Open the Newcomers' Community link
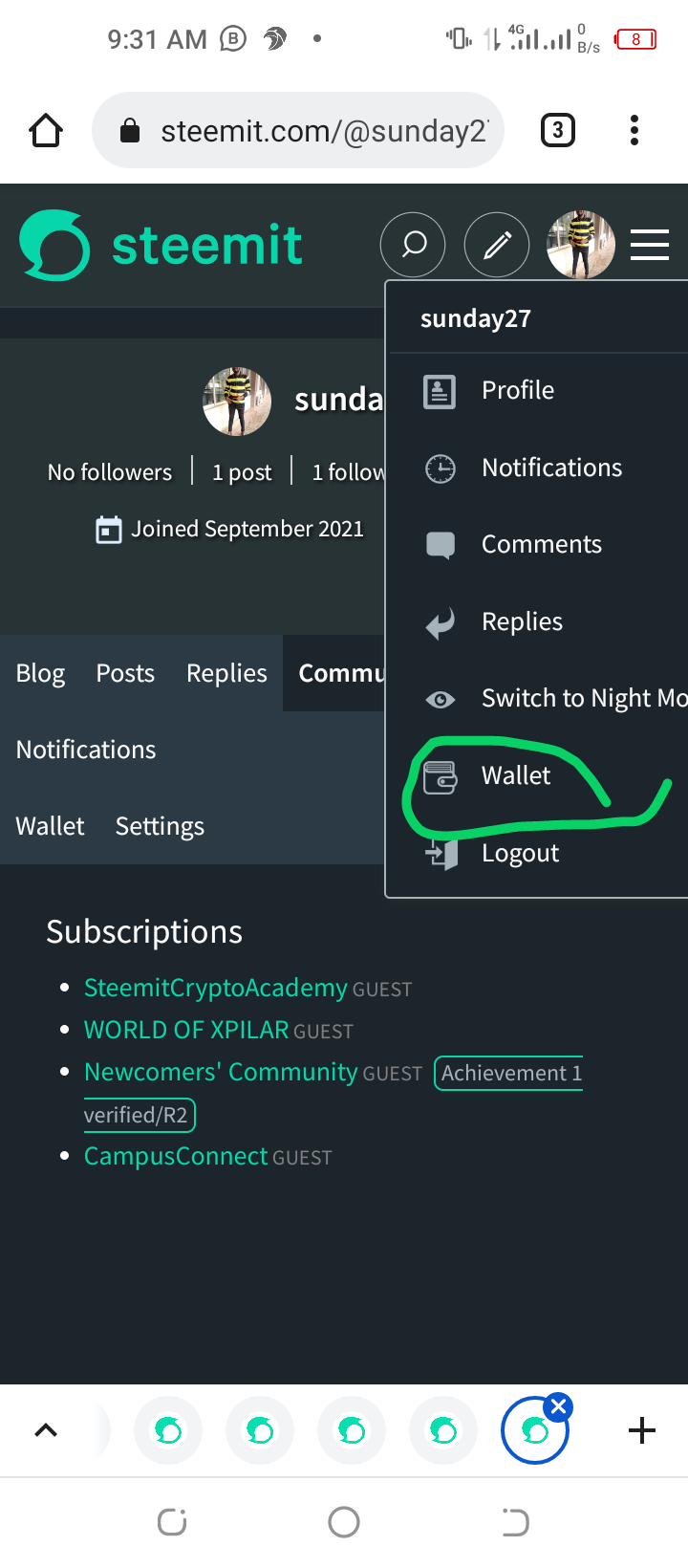The width and height of the screenshot is (688, 1568). [221, 1072]
